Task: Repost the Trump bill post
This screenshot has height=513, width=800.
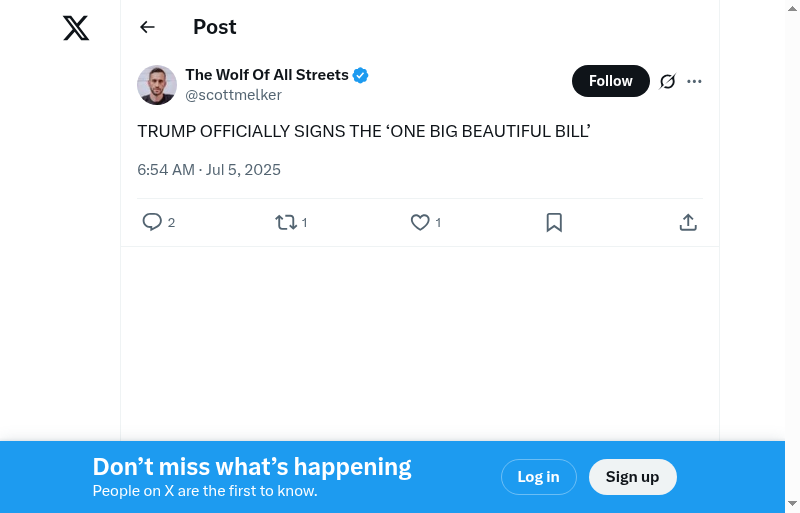Action: pos(286,222)
